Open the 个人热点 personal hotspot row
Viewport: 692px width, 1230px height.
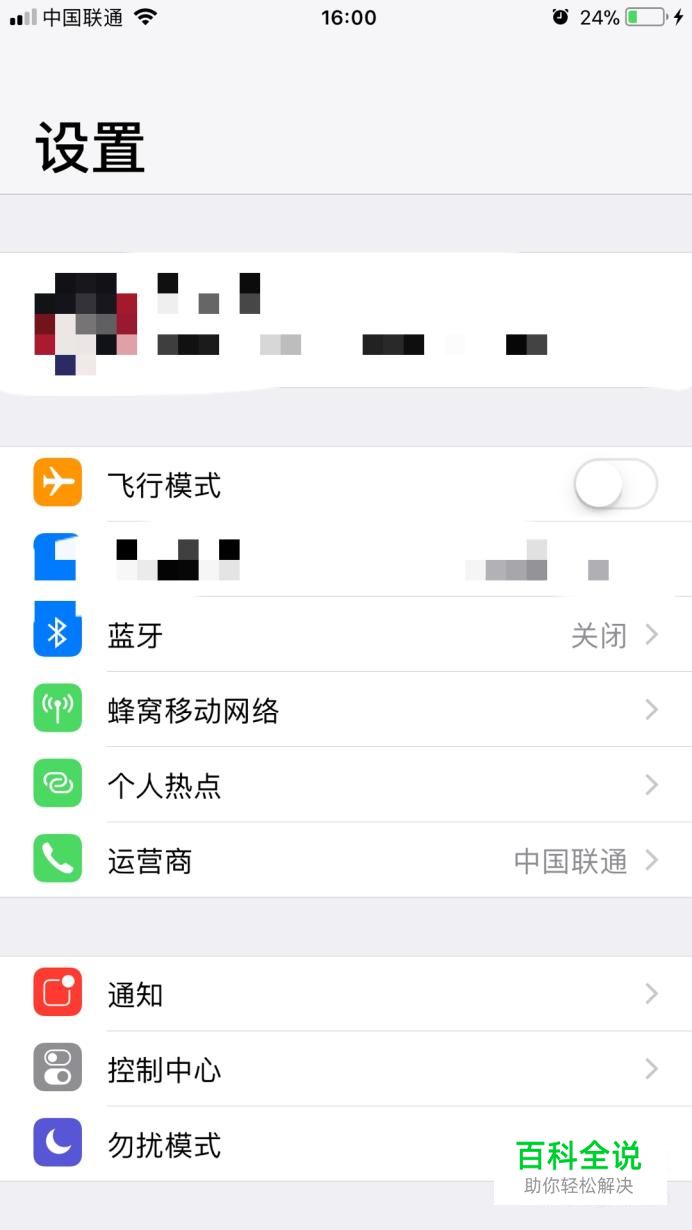pos(346,785)
